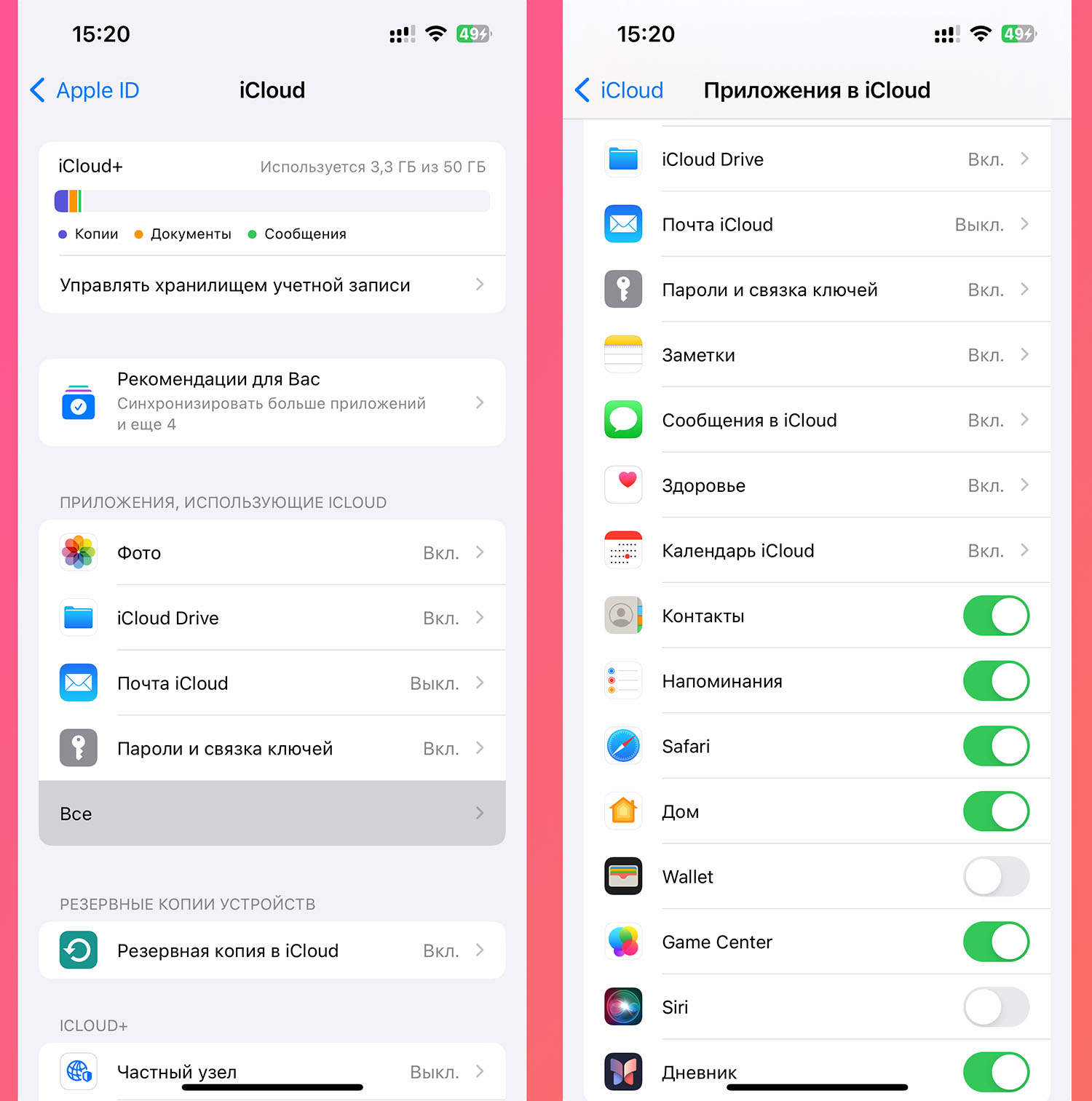Go back to Apple ID
Screen dimensions: 1092x1101
click(84, 90)
